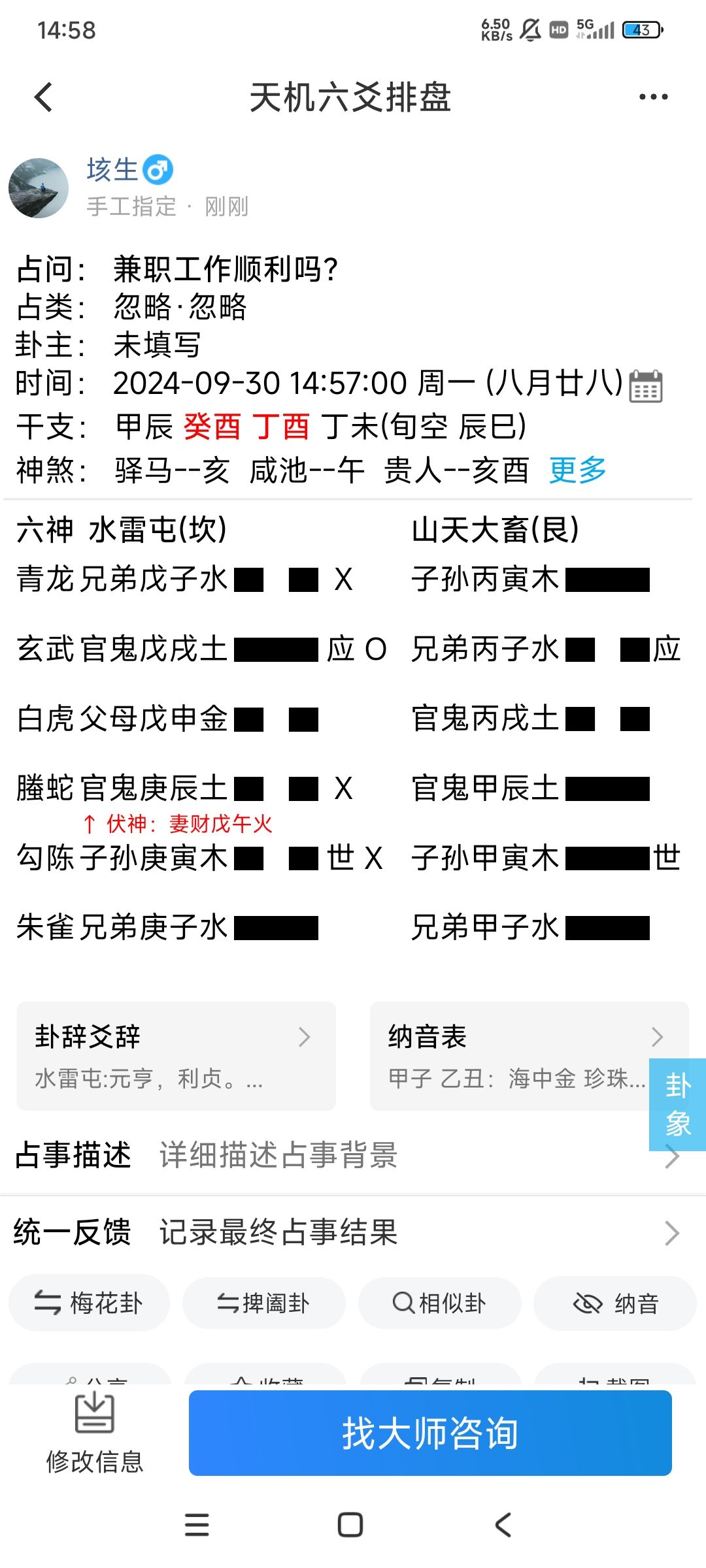Search 相似卦

(439, 1303)
